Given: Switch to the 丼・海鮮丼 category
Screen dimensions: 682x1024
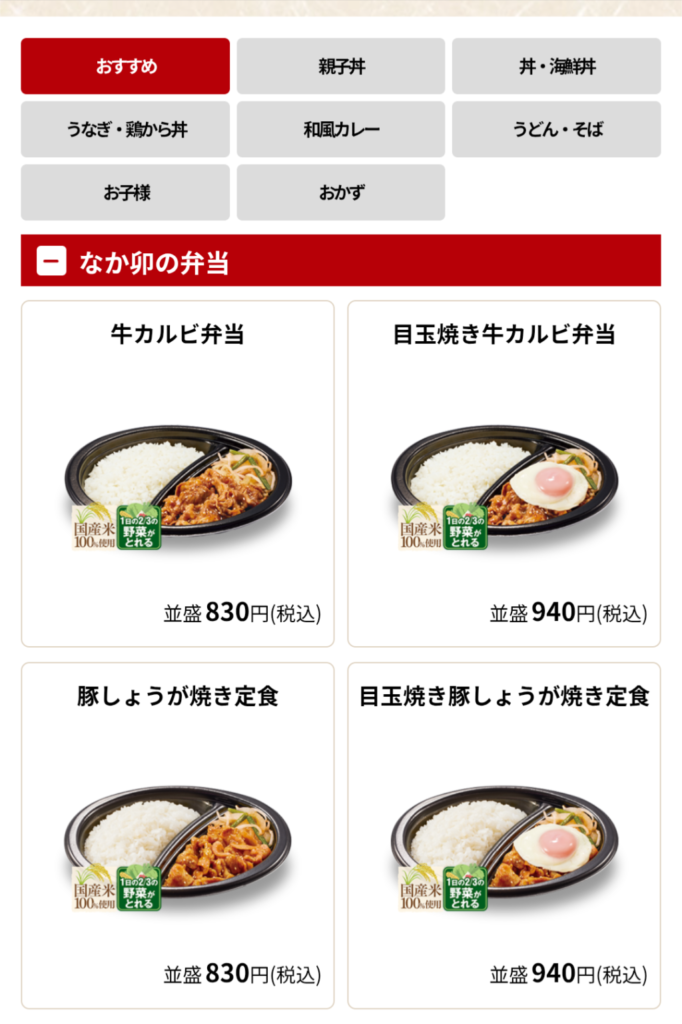Looking at the screenshot, I should click(556, 66).
